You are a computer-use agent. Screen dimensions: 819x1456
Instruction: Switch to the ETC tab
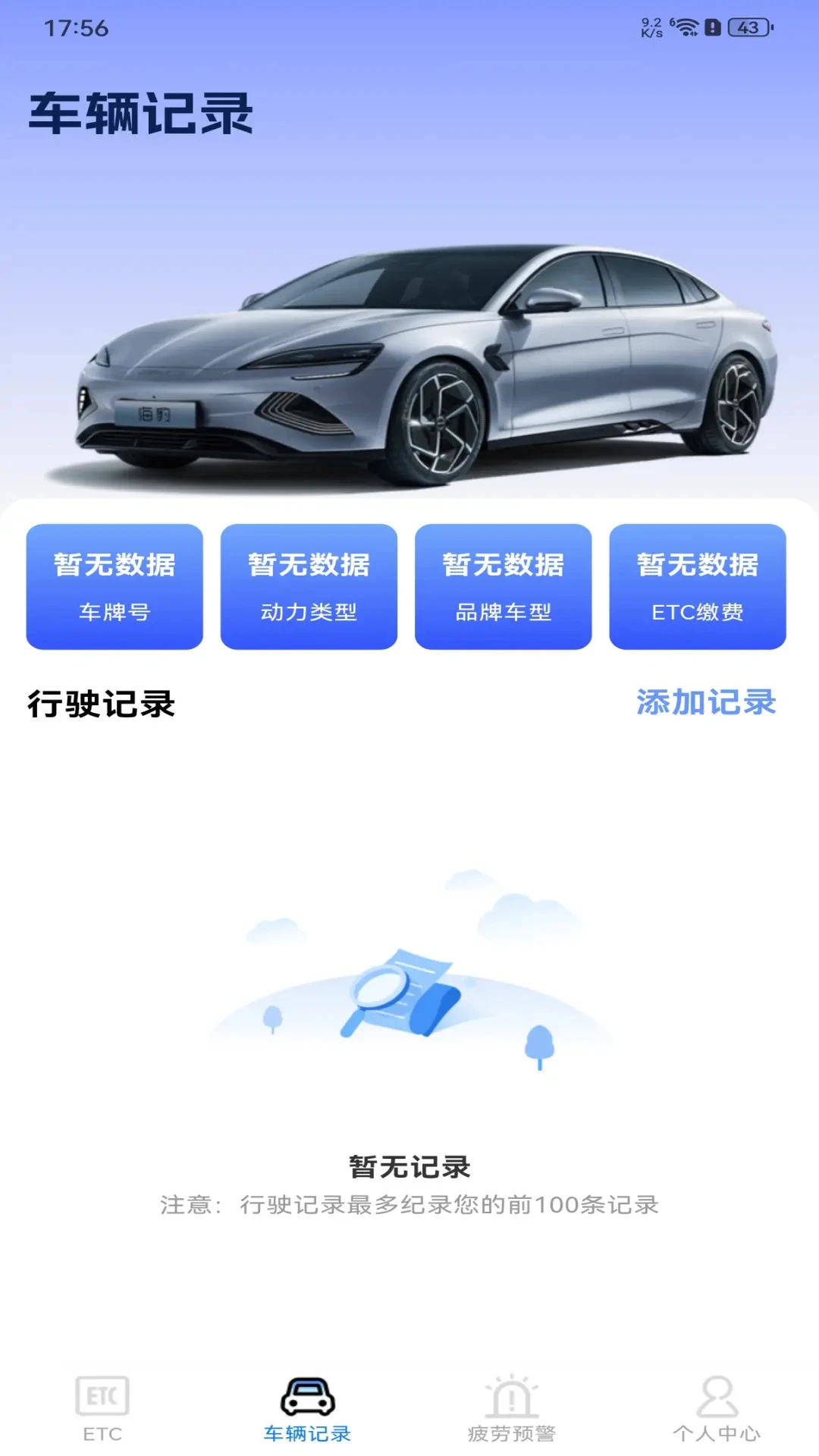click(x=102, y=1409)
